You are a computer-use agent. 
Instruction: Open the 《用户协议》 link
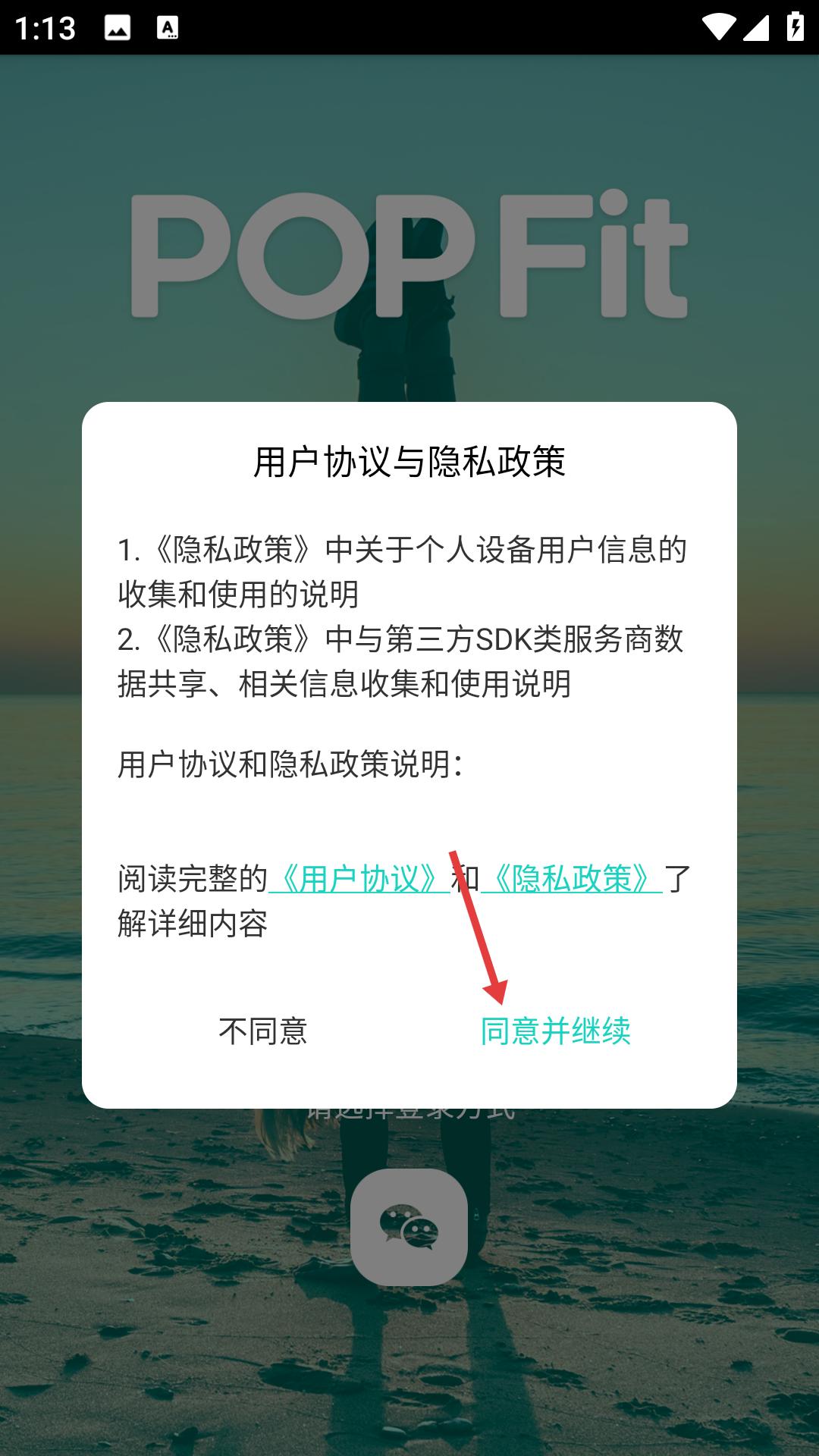[359, 879]
